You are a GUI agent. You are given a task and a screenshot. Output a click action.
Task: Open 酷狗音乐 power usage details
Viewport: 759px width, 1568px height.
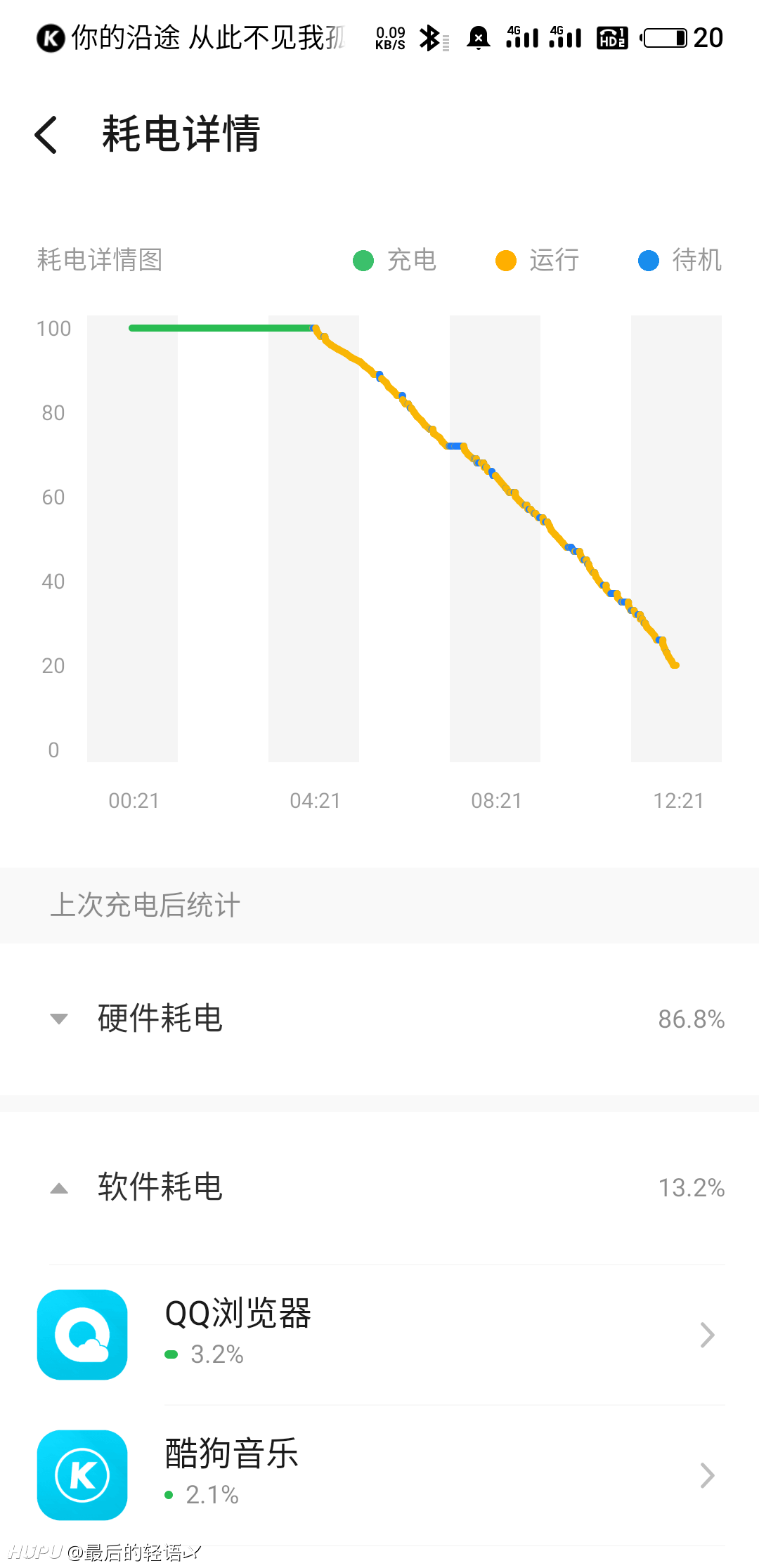(x=379, y=1475)
